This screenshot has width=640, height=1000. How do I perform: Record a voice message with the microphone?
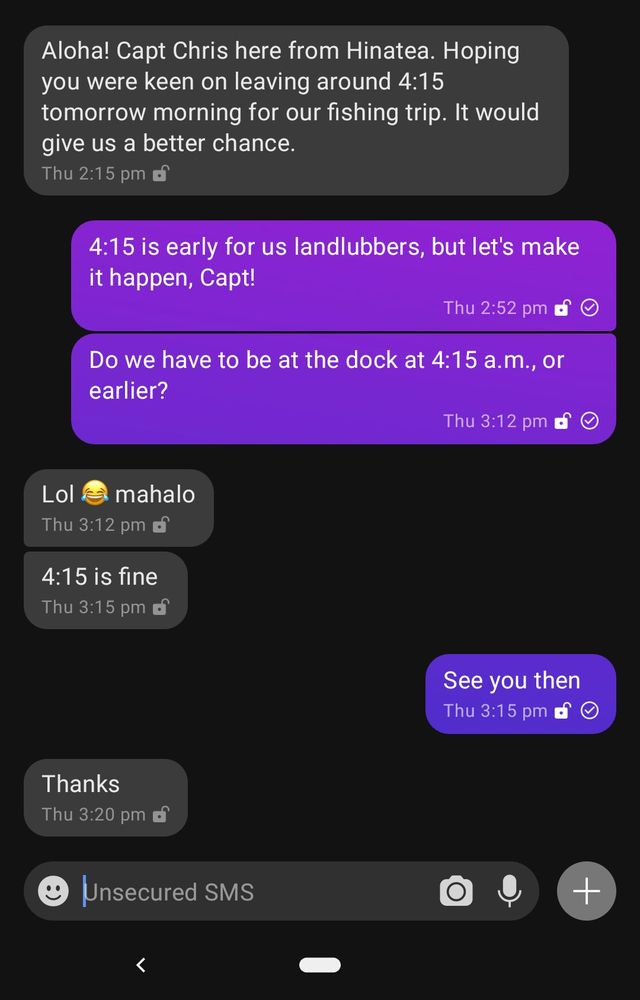coord(509,891)
